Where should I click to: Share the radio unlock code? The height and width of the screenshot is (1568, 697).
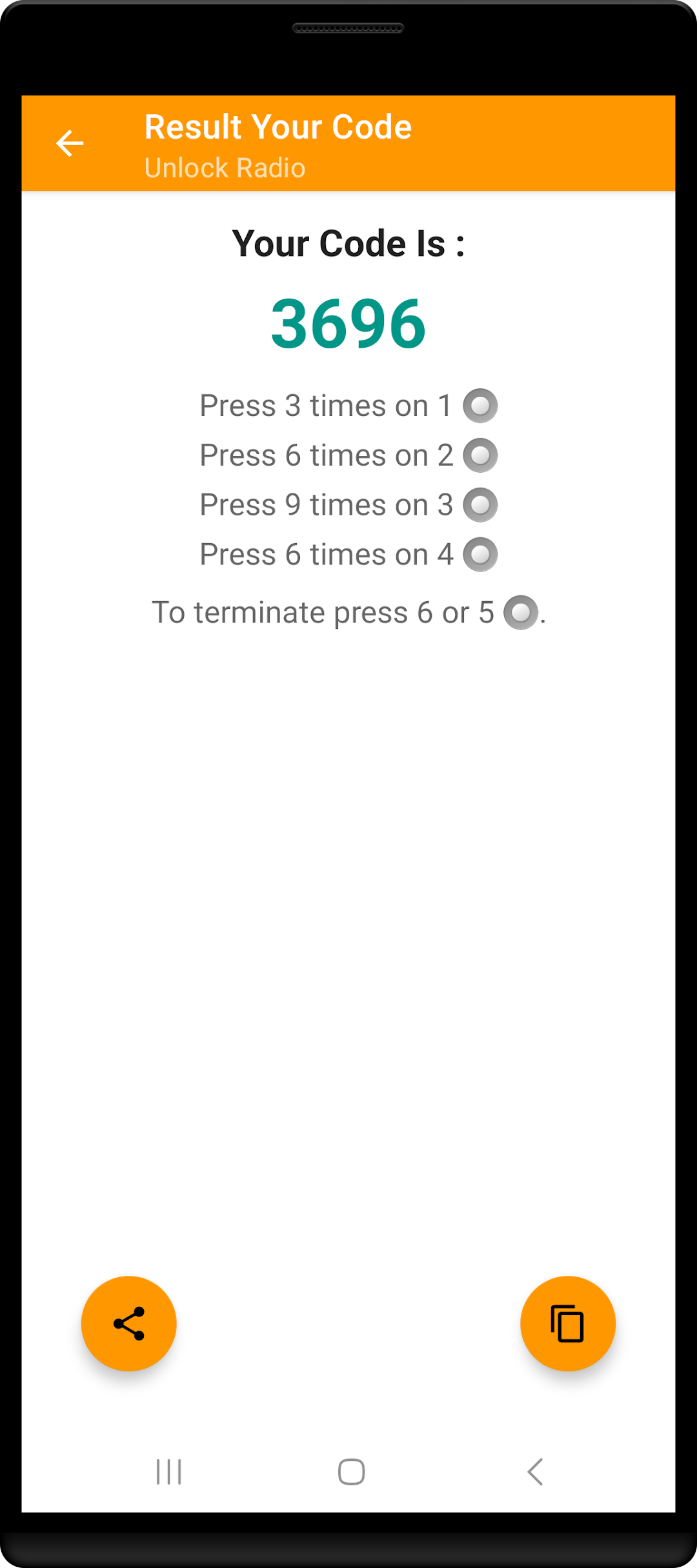pos(129,1324)
